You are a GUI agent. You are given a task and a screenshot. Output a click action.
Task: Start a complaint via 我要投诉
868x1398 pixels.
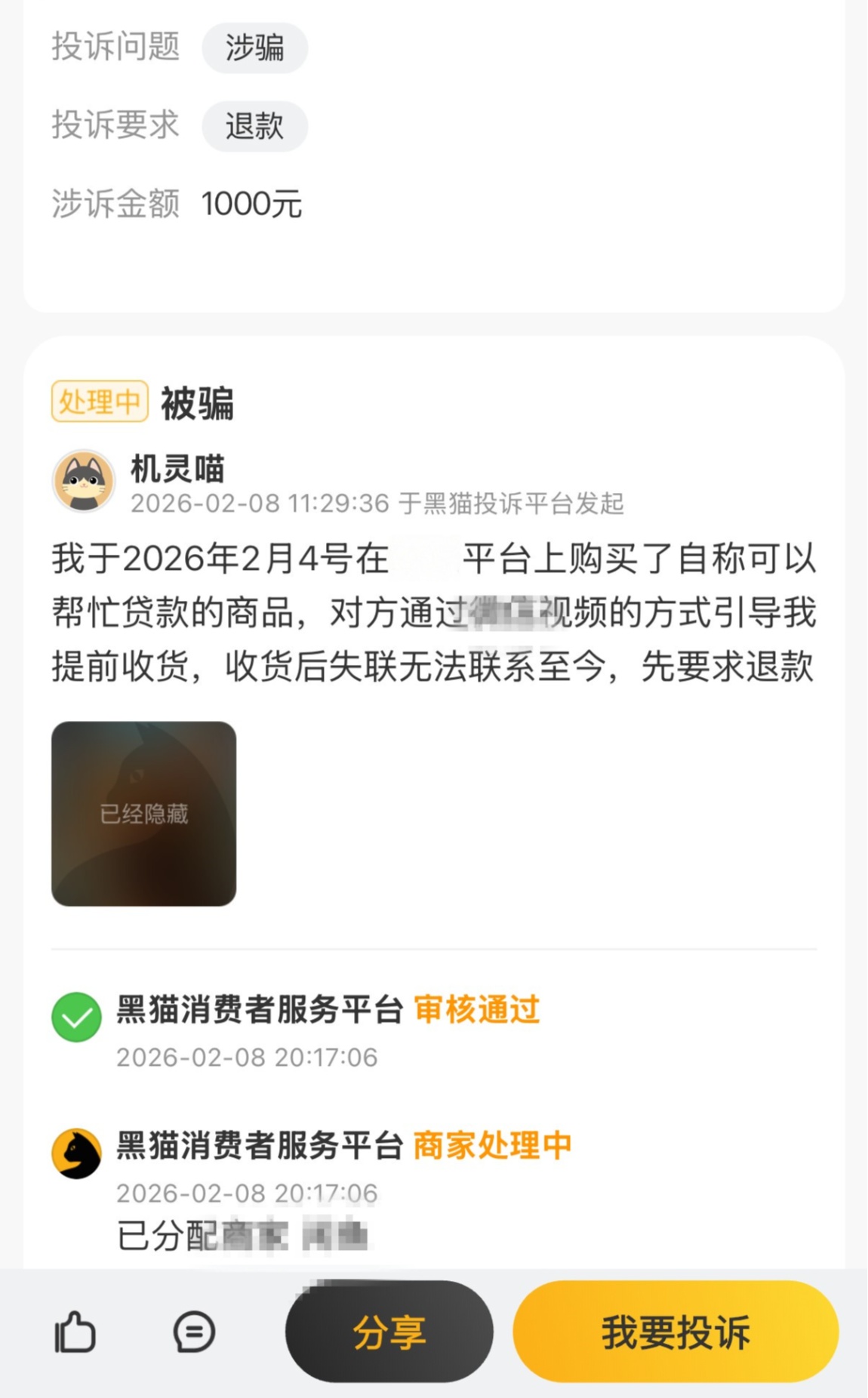676,1332
